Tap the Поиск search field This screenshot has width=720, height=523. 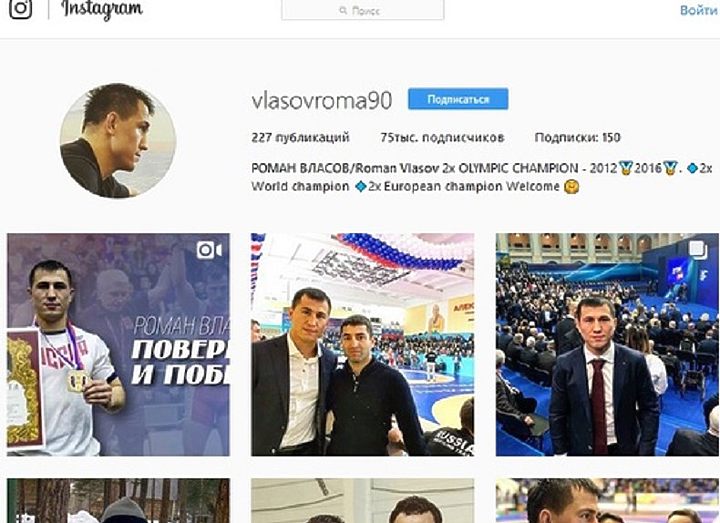tap(362, 11)
